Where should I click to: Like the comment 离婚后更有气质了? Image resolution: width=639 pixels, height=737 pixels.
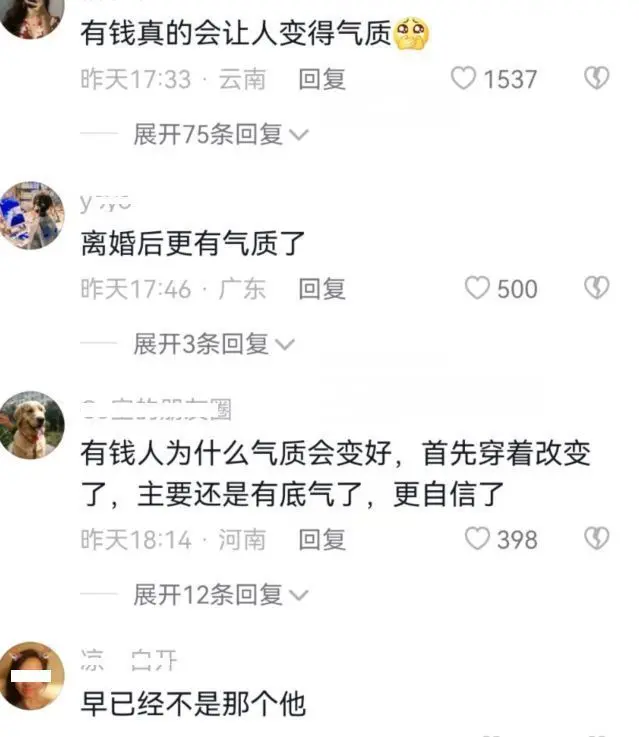(x=477, y=289)
